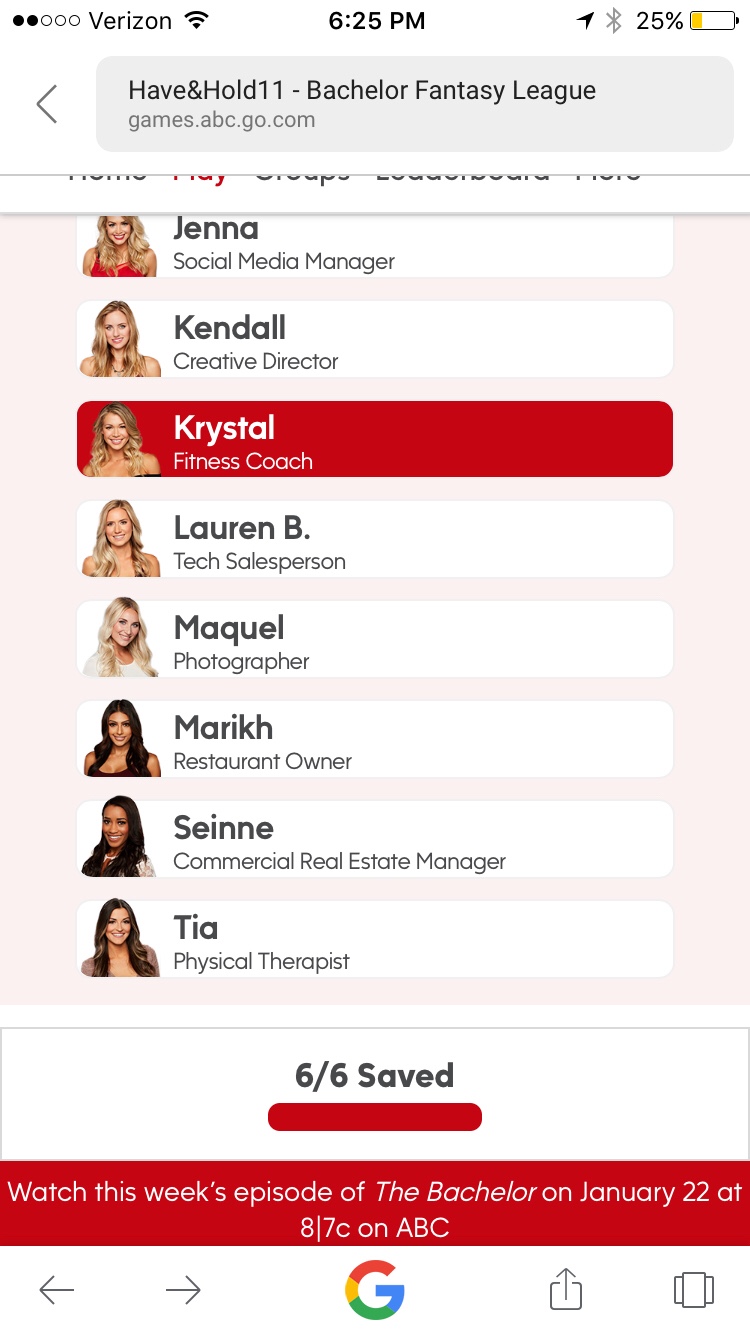750x1334 pixels.
Task: Choose Kendall the Creative Director
Action: [x=375, y=339]
